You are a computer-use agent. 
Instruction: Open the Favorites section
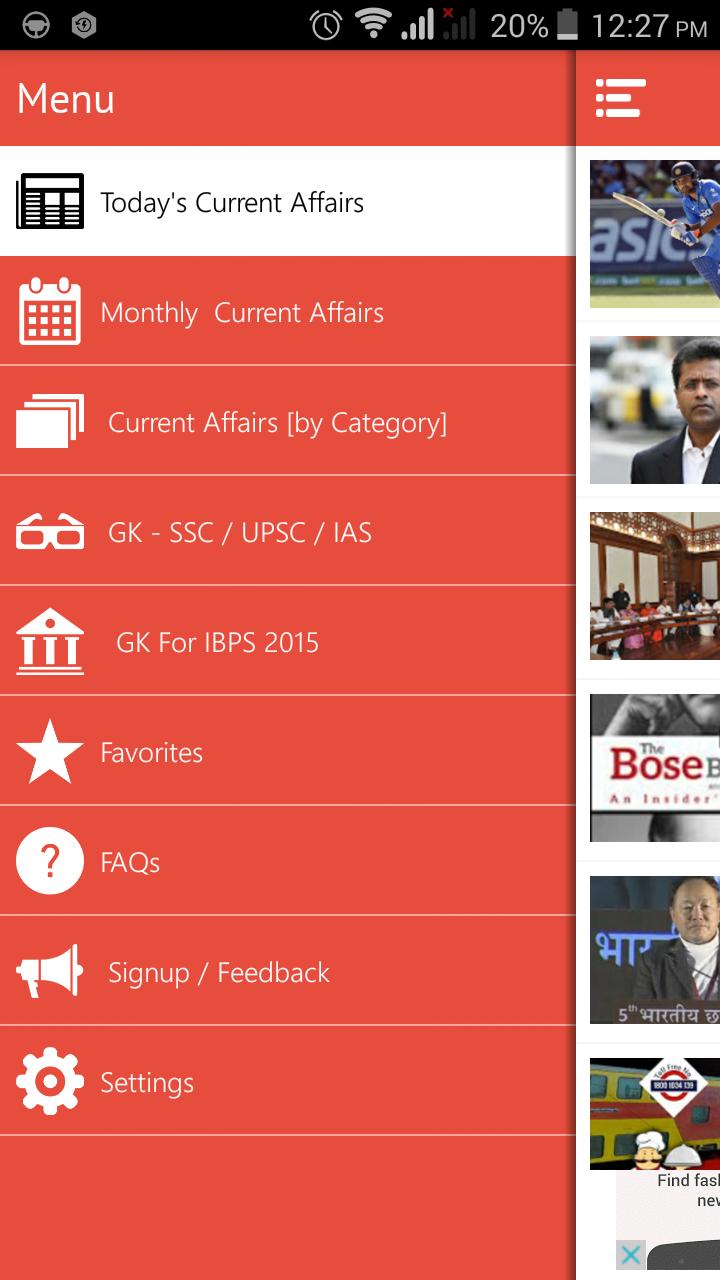click(150, 751)
